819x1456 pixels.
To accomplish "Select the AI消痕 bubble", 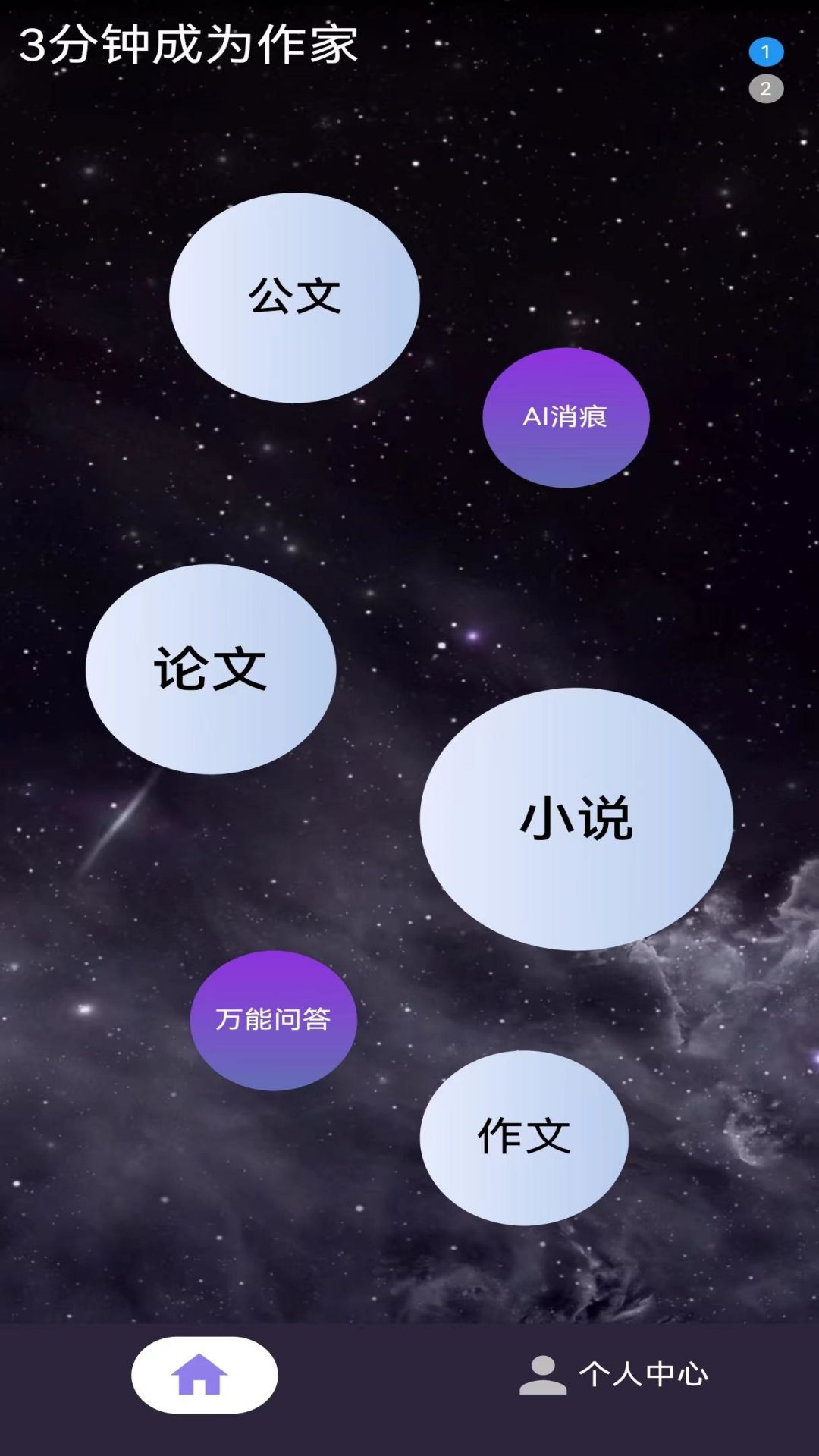I will tap(566, 417).
